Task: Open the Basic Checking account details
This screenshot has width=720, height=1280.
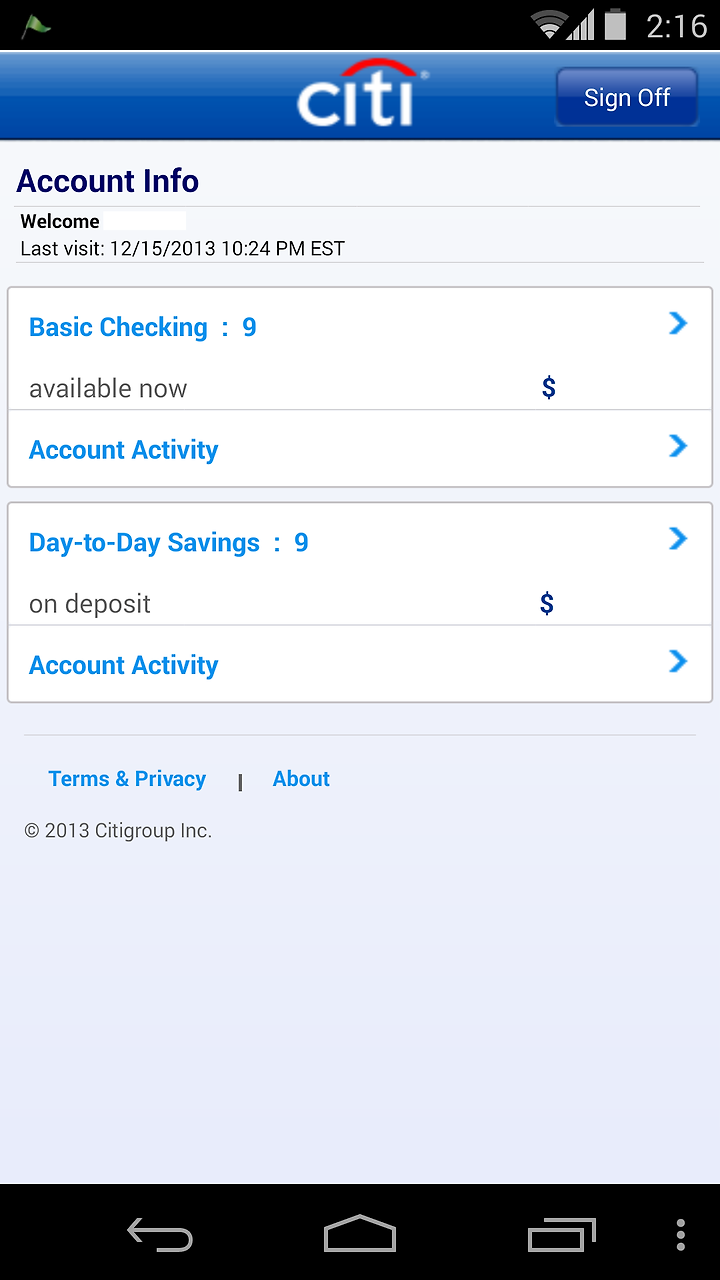Action: [x=360, y=328]
